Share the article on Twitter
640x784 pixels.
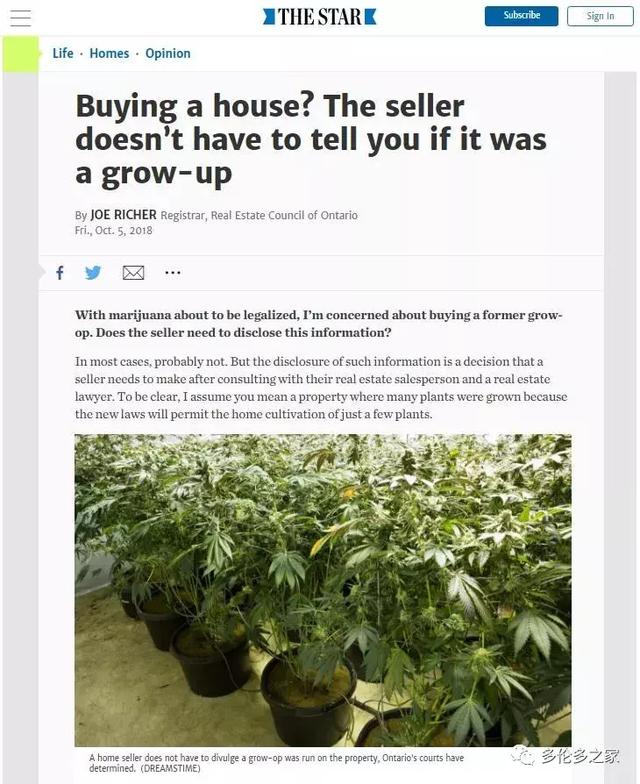93,273
